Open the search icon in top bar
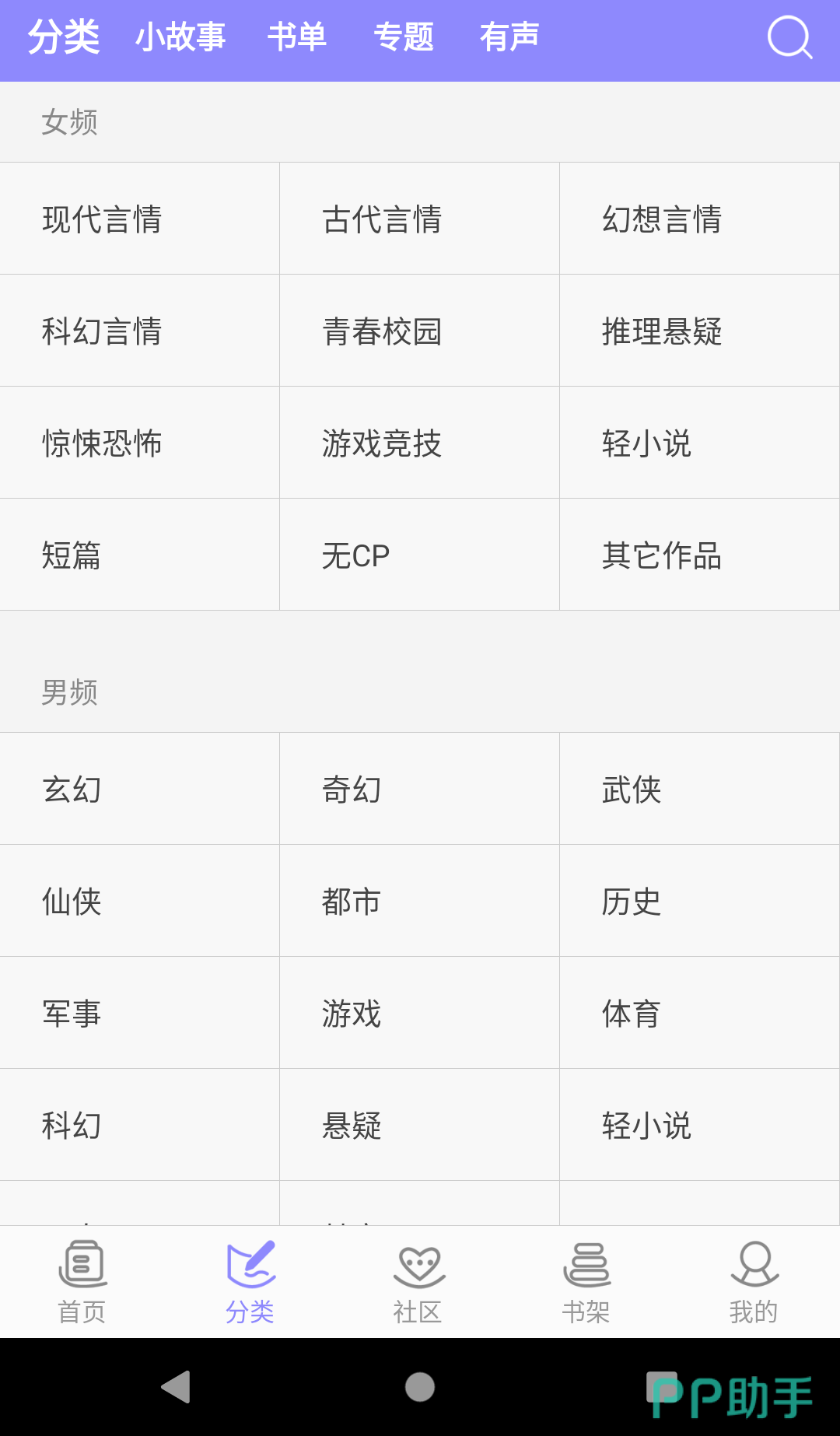The height and width of the screenshot is (1436, 840). pos(789,37)
